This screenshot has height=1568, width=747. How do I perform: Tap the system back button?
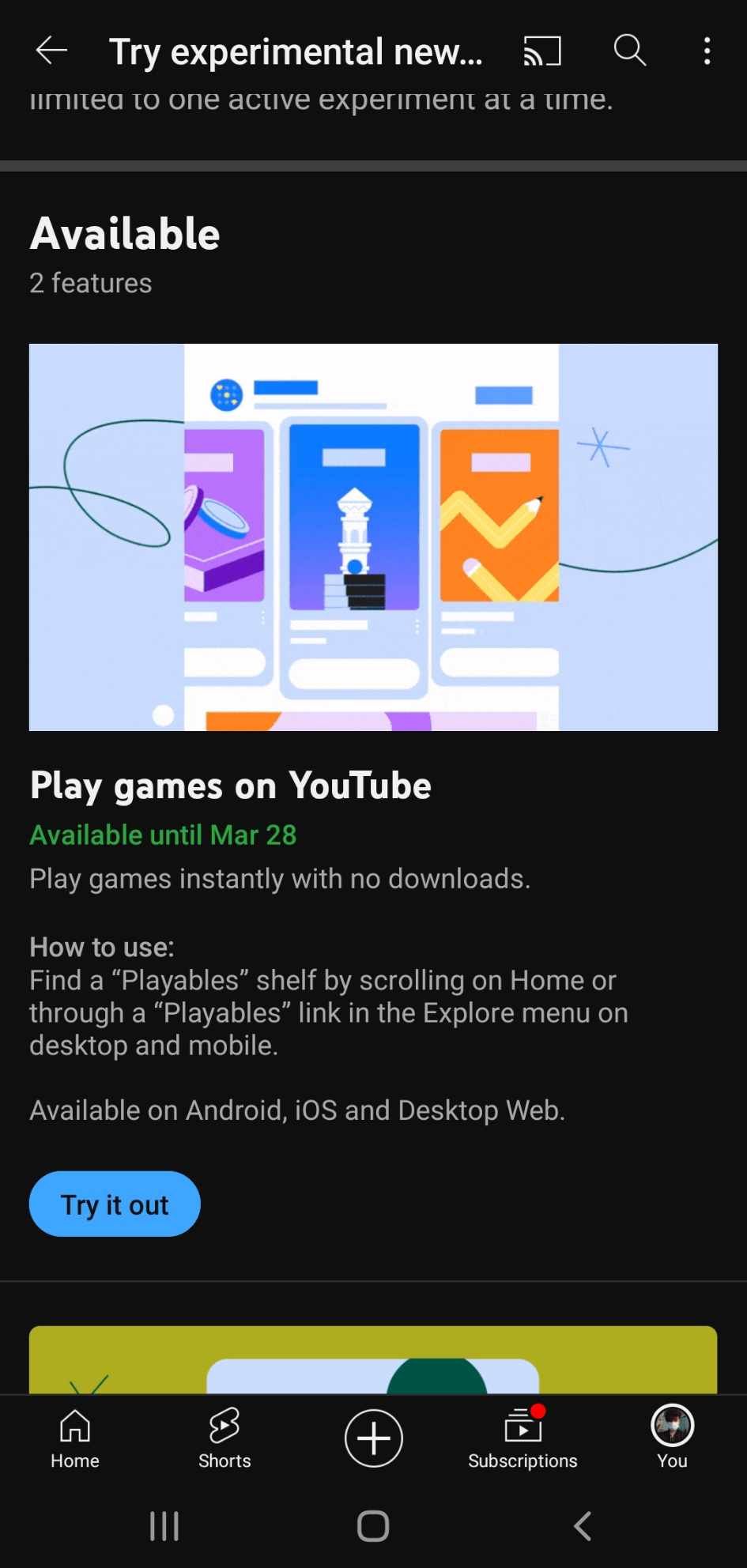click(x=583, y=1526)
